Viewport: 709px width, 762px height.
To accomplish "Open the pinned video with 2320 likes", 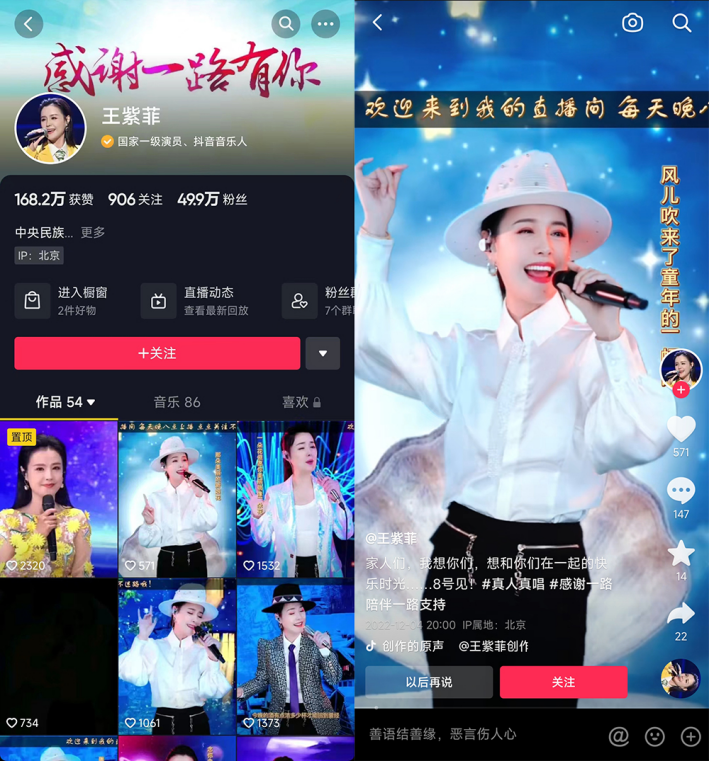I will [58, 500].
